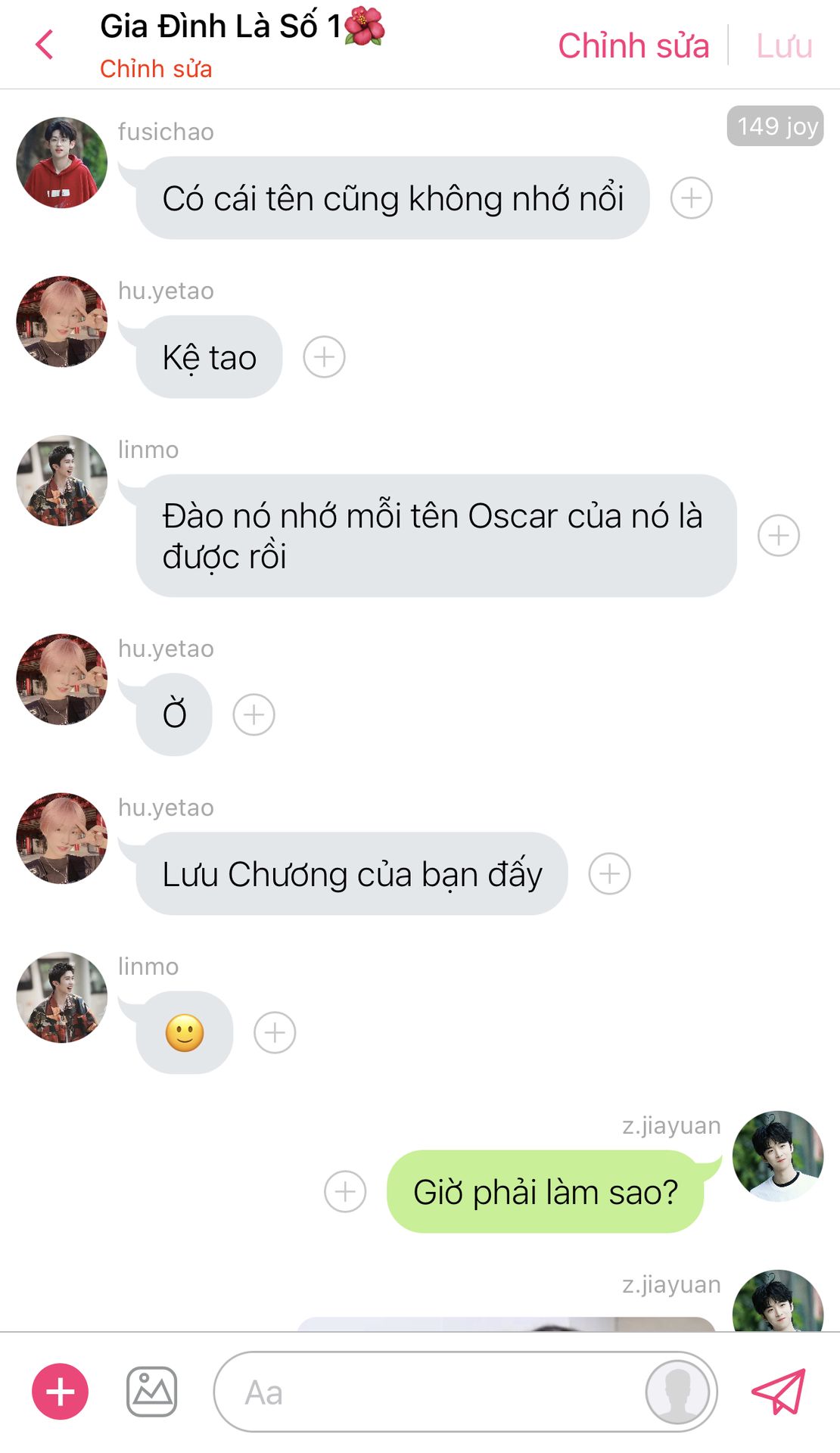
Task: Tap fusichao's profile picture
Action: 62,163
